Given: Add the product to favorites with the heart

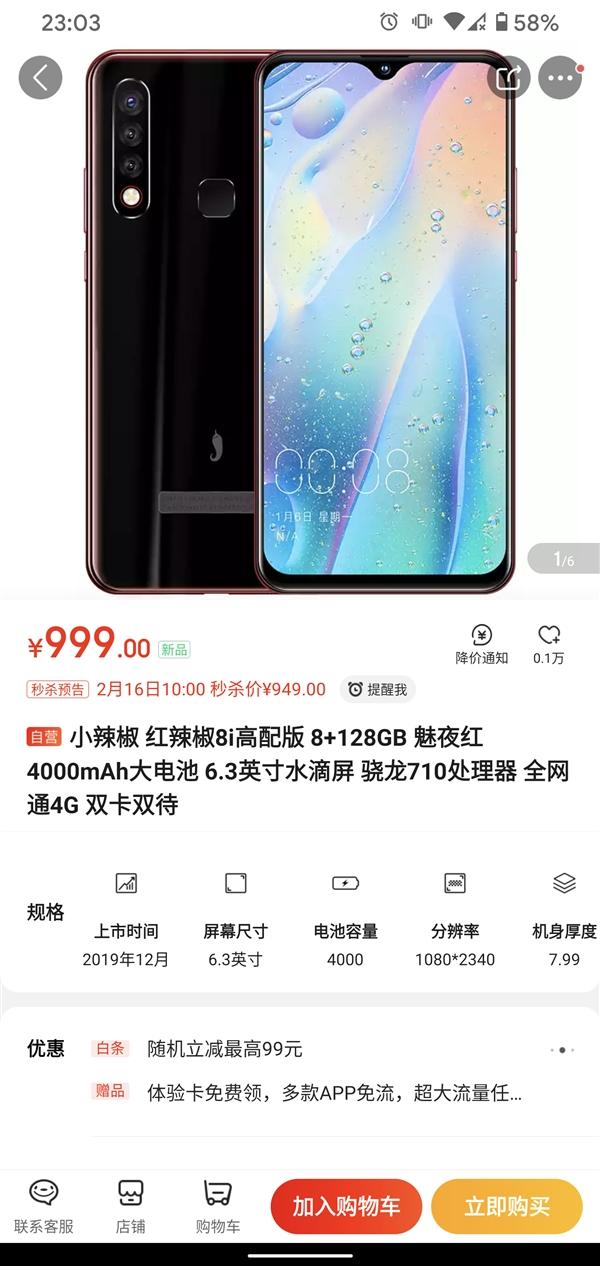Looking at the screenshot, I should tap(549, 644).
